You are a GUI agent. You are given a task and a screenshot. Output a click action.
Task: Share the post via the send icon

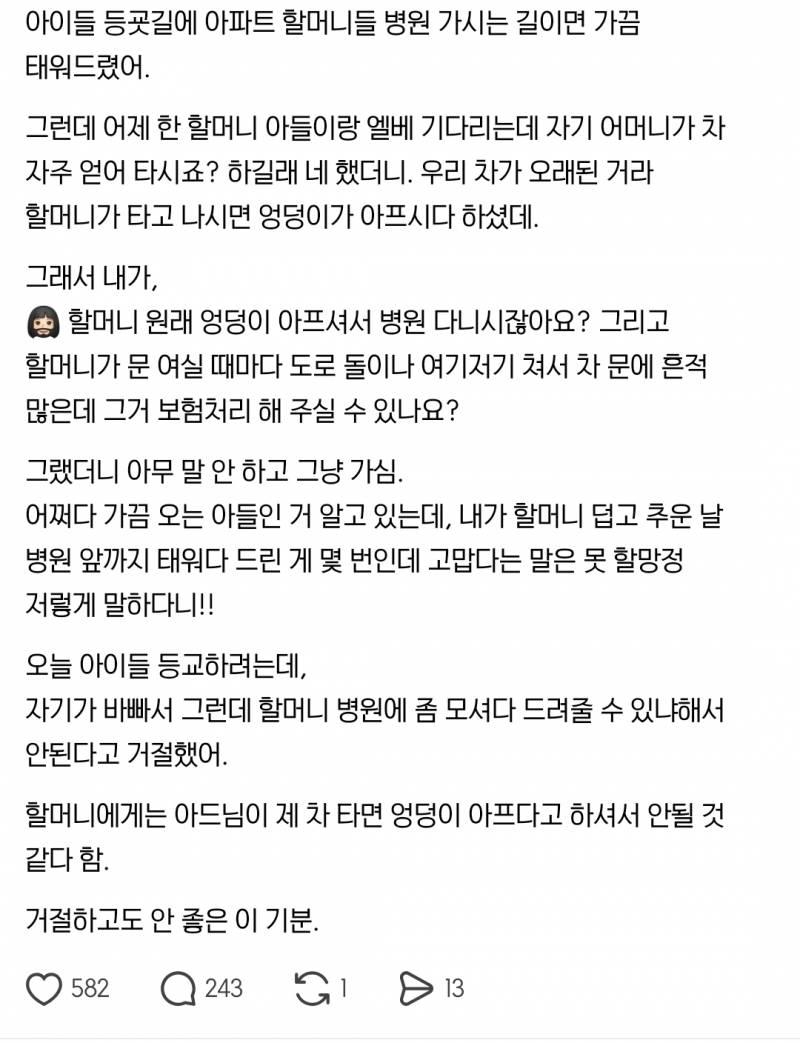click(x=414, y=989)
